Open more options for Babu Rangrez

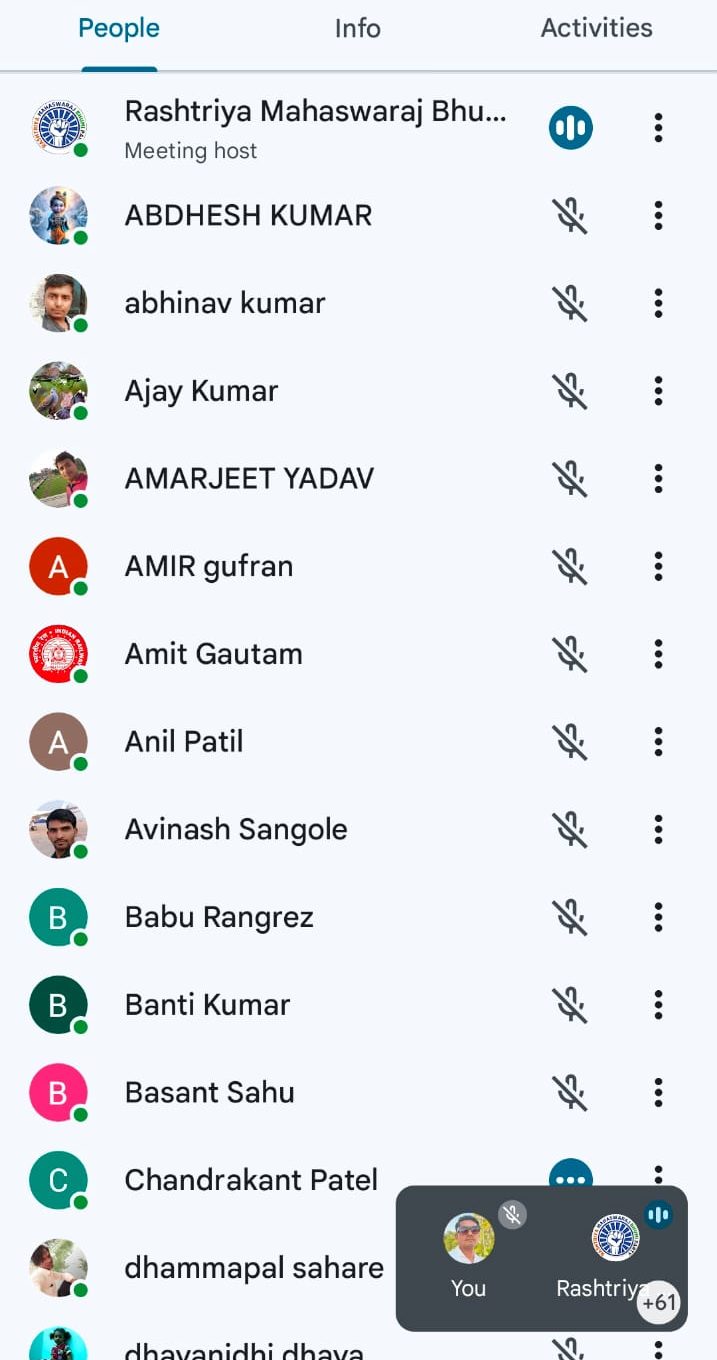click(658, 917)
